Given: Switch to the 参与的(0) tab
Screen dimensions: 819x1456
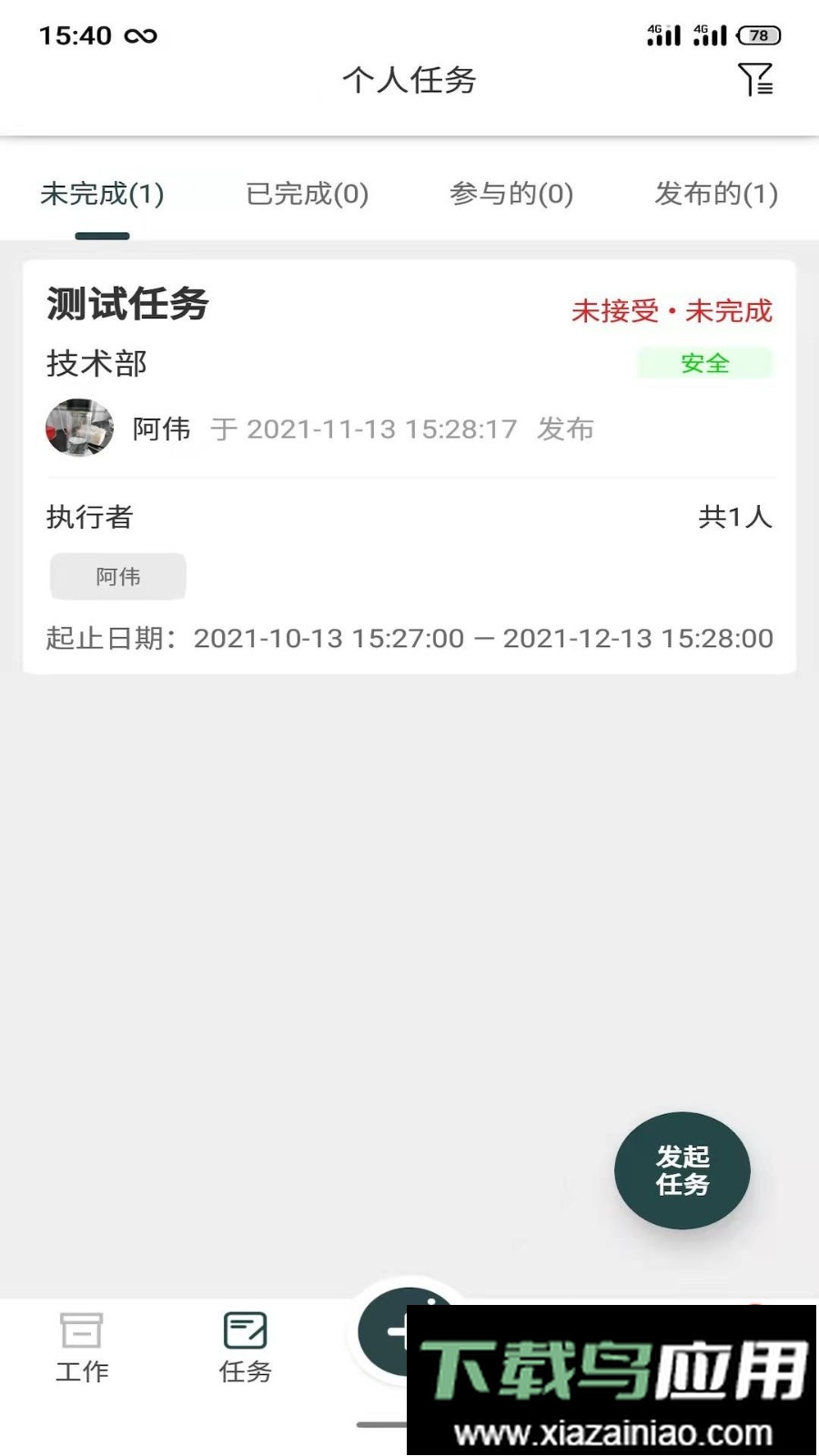Looking at the screenshot, I should click(511, 194).
